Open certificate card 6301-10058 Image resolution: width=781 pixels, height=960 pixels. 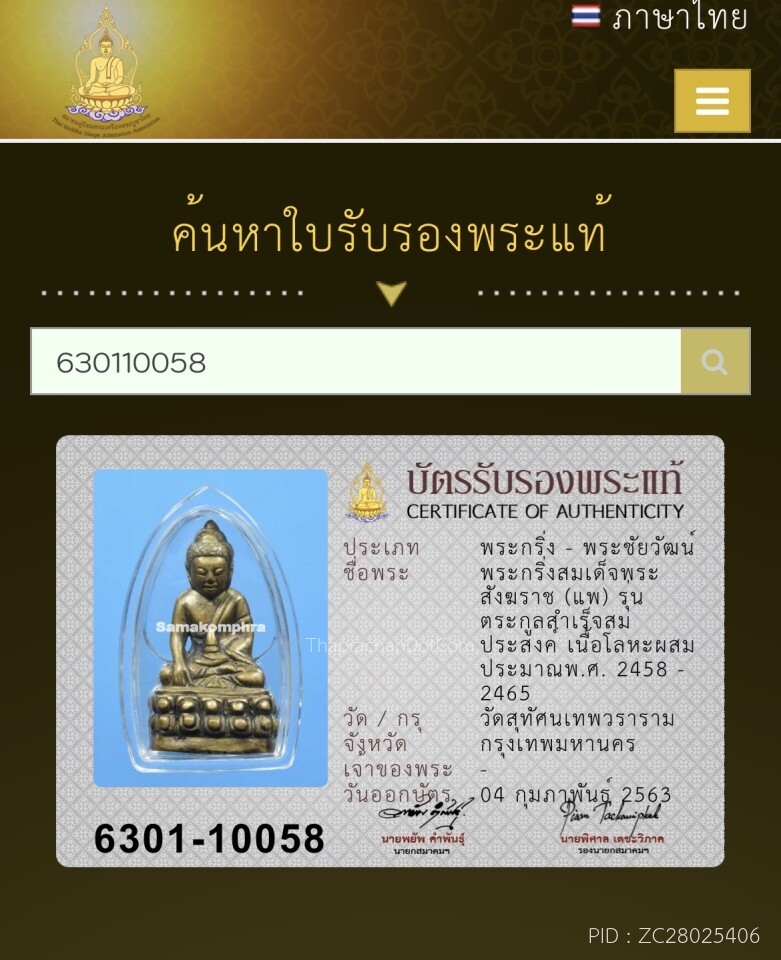click(x=390, y=651)
